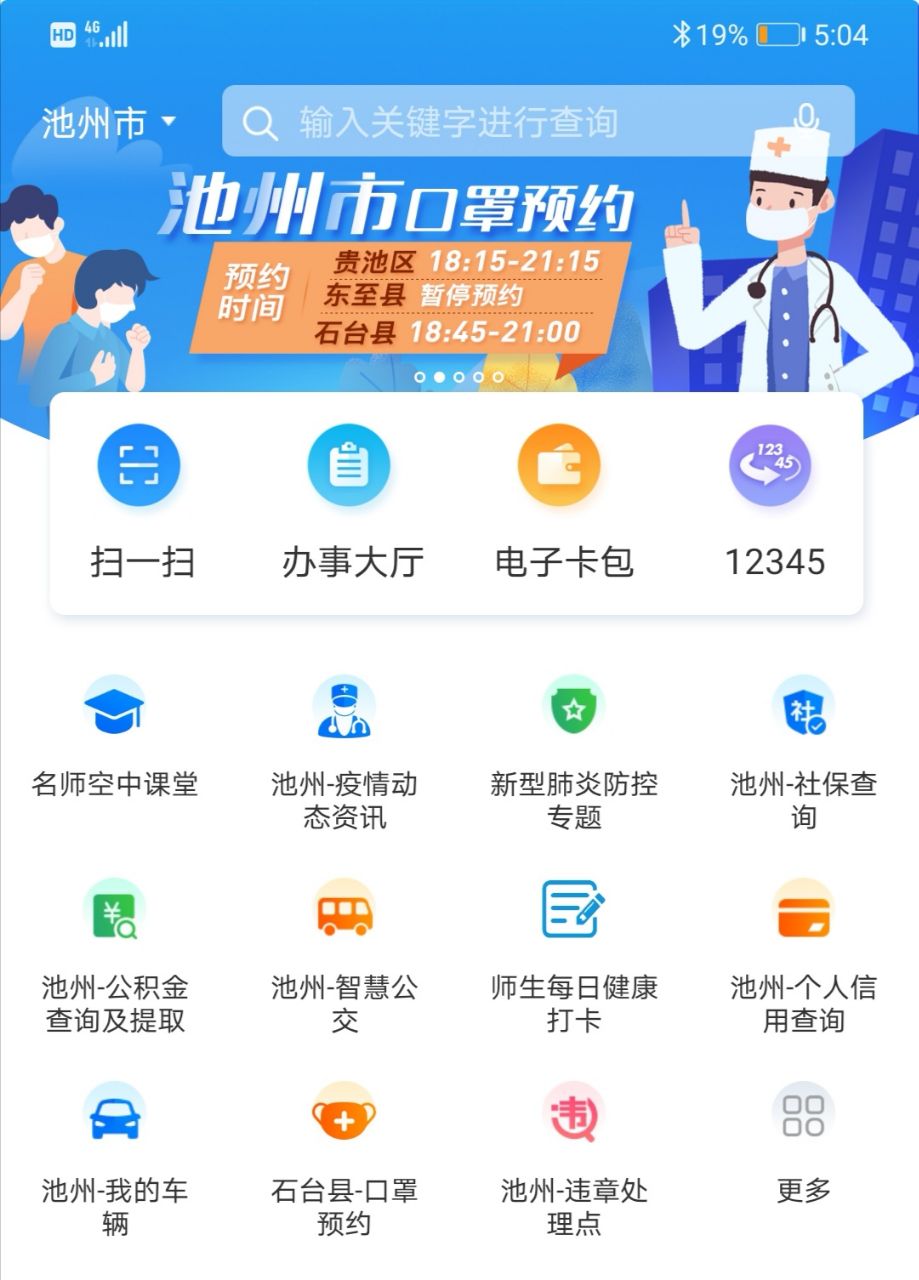The image size is (919, 1280).
Task: Tap the keyword search box
Action: (500, 122)
